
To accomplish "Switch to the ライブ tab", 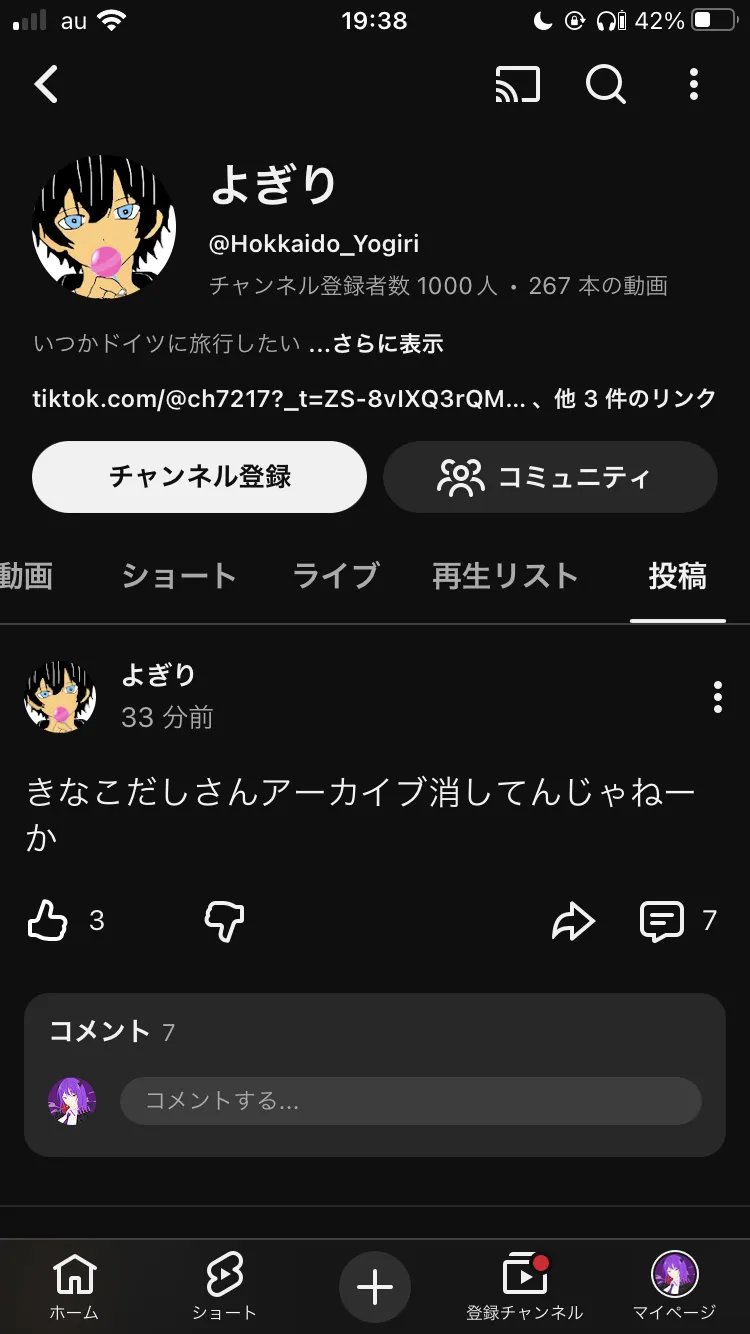I will pos(336,576).
